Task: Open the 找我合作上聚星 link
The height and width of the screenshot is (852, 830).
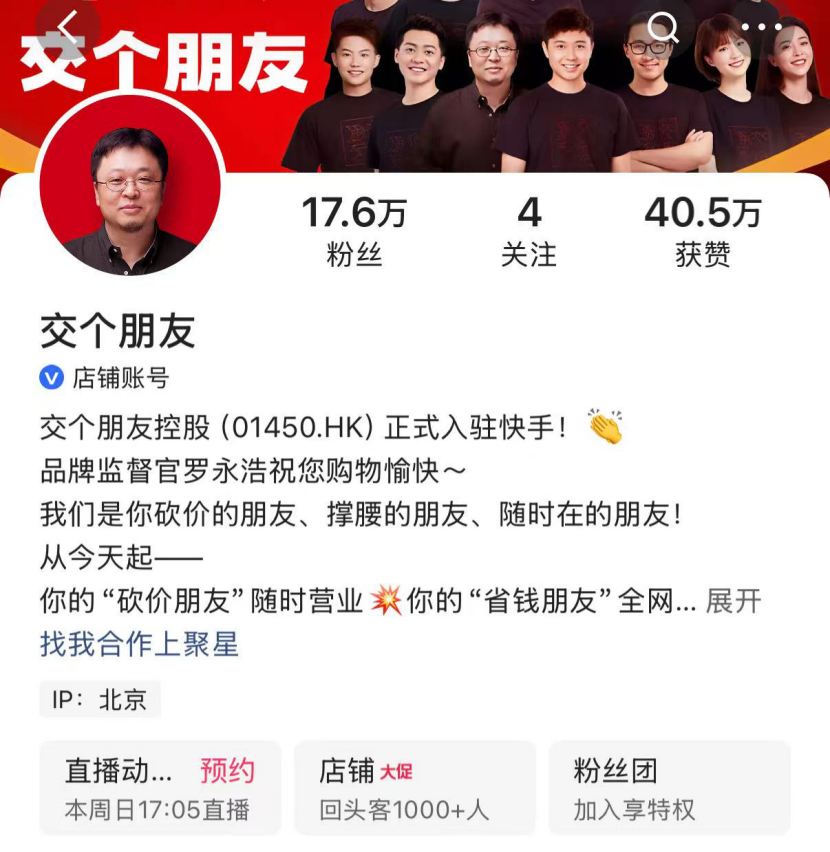Action: (139, 644)
